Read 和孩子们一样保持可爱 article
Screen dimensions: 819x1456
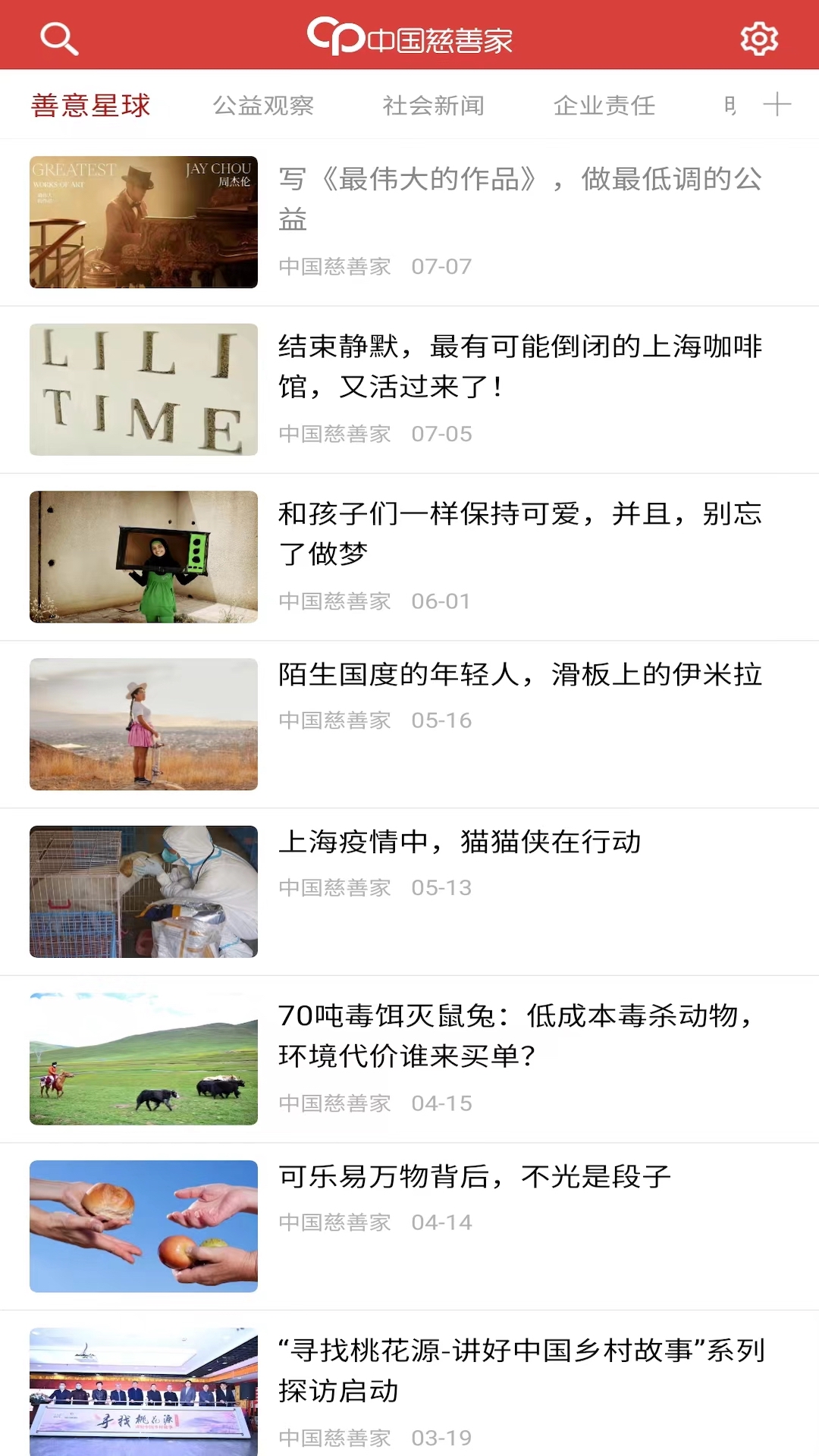point(519,533)
